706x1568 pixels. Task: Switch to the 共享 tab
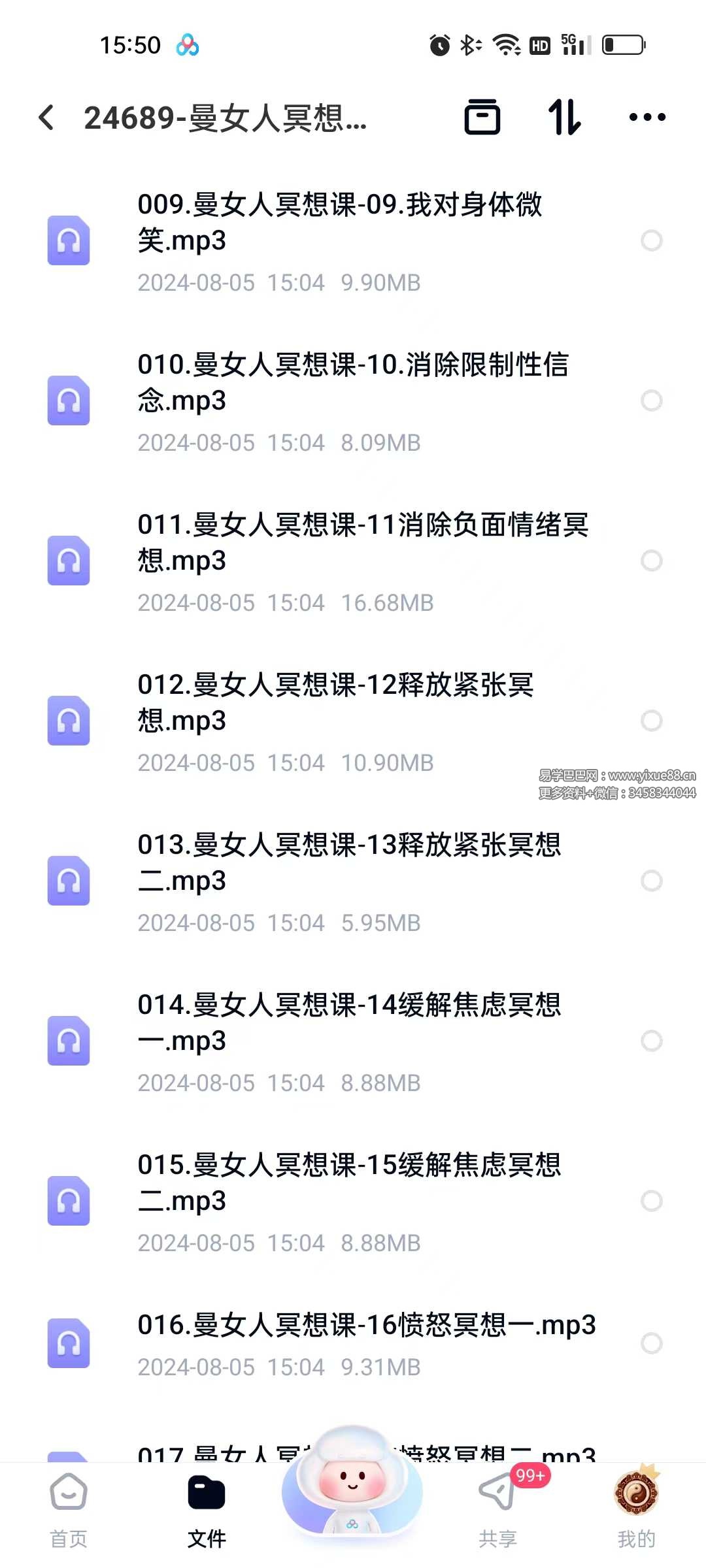[497, 1496]
